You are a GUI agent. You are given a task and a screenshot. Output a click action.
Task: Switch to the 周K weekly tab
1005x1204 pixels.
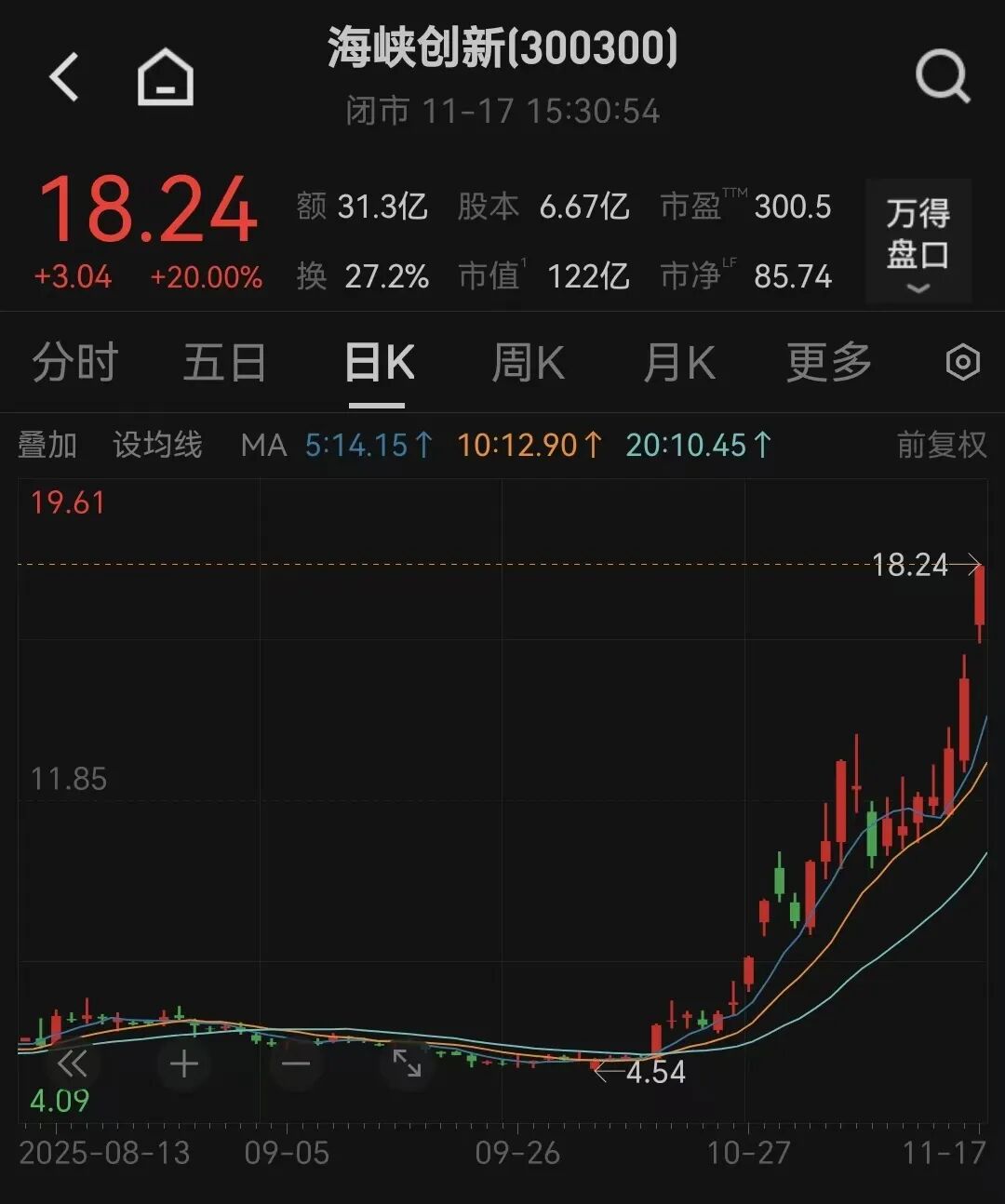click(x=527, y=362)
